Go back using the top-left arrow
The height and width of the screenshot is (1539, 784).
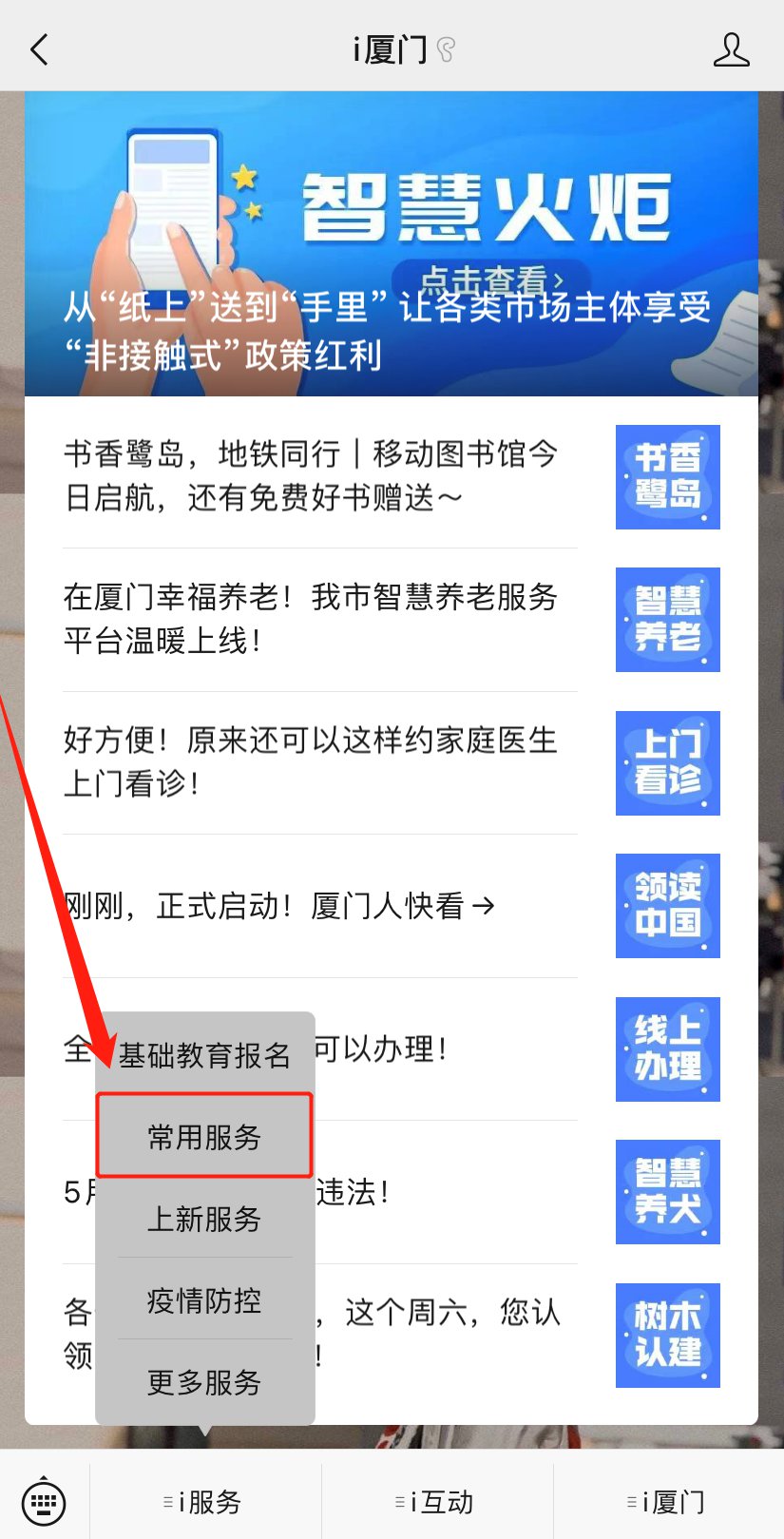39,49
